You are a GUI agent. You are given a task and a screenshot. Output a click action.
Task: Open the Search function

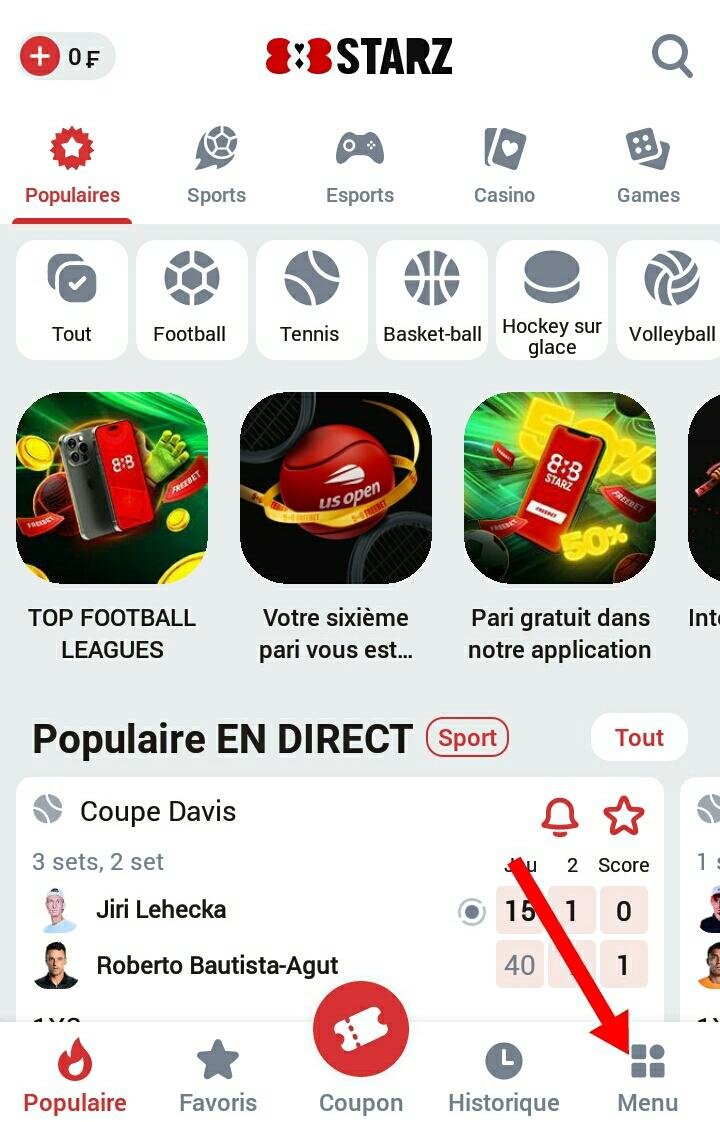tap(672, 56)
